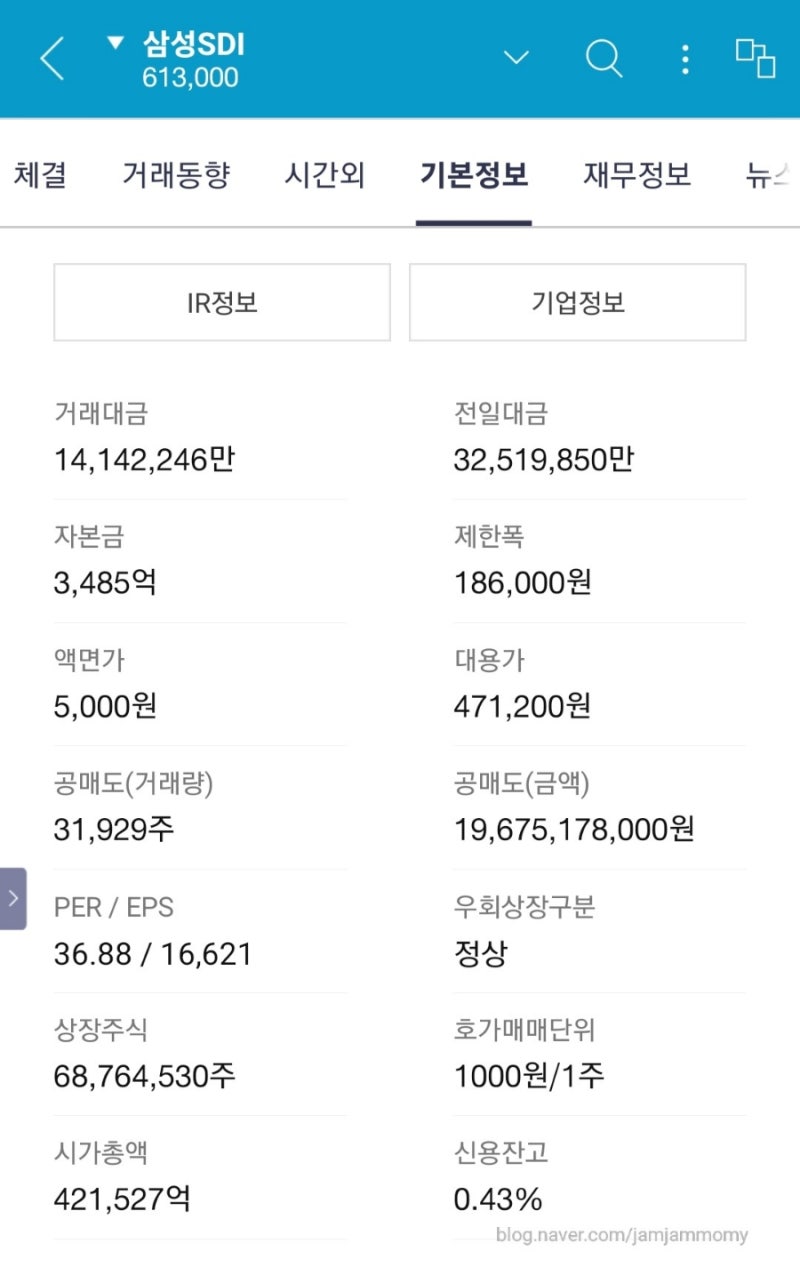The width and height of the screenshot is (800, 1267).
Task: Open the 기업정보 button
Action: click(577, 302)
